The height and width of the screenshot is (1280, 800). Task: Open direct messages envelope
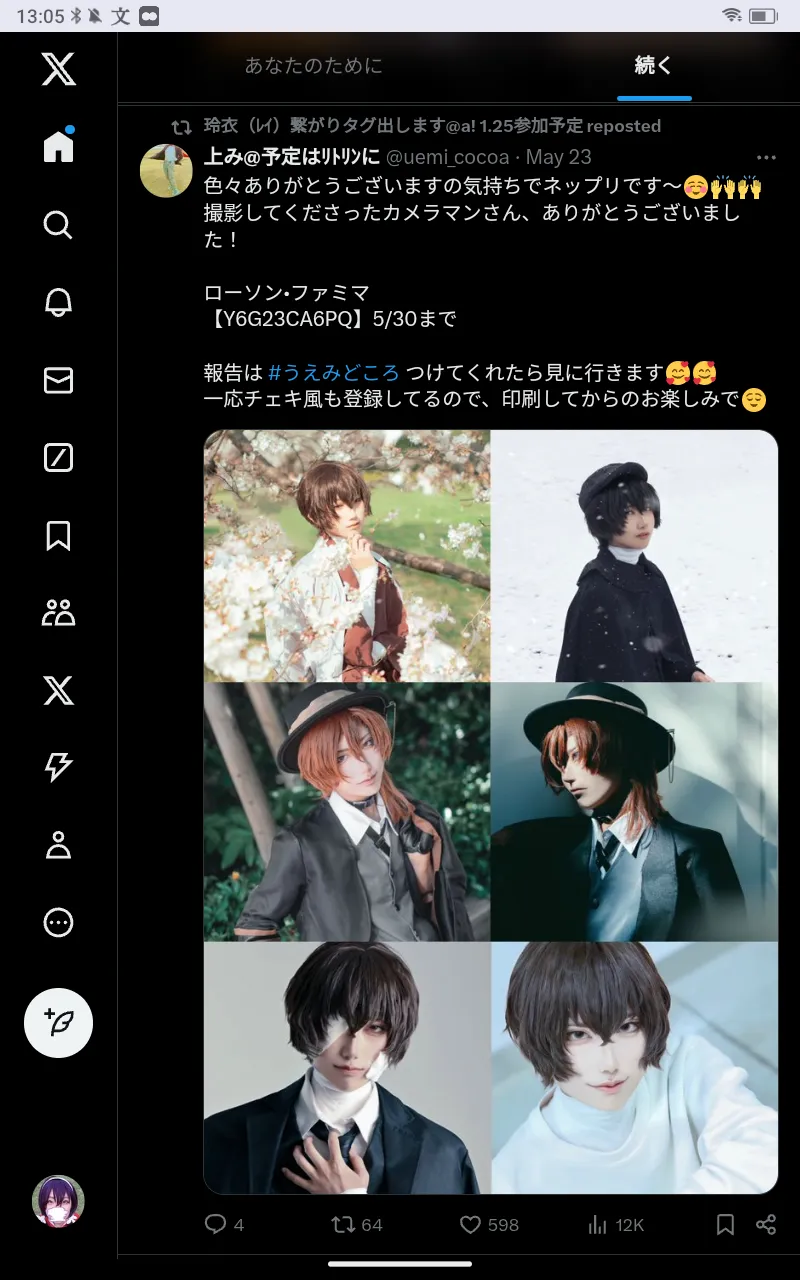58,380
